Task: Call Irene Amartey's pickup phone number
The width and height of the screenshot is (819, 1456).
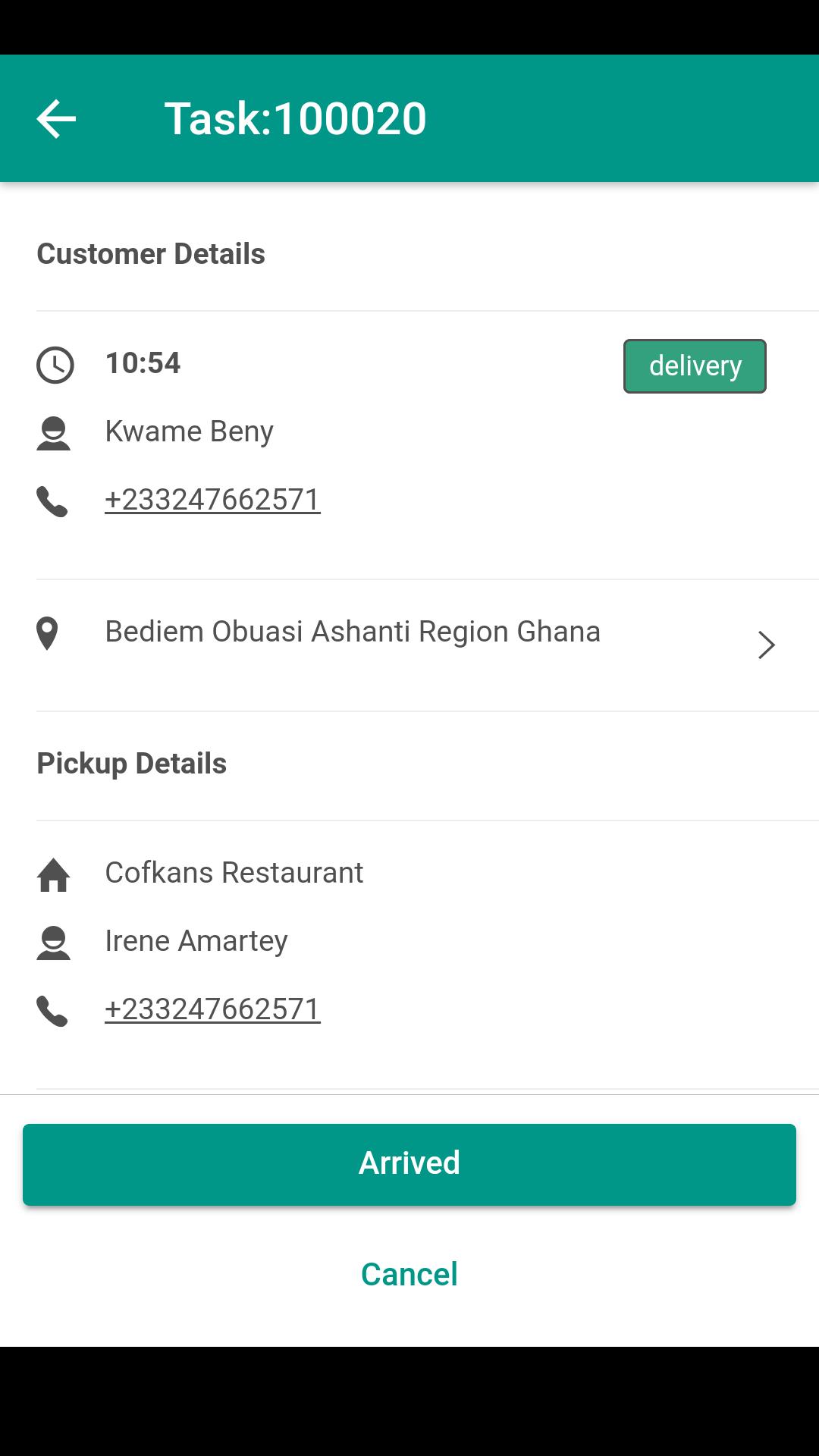Action: tap(212, 1009)
